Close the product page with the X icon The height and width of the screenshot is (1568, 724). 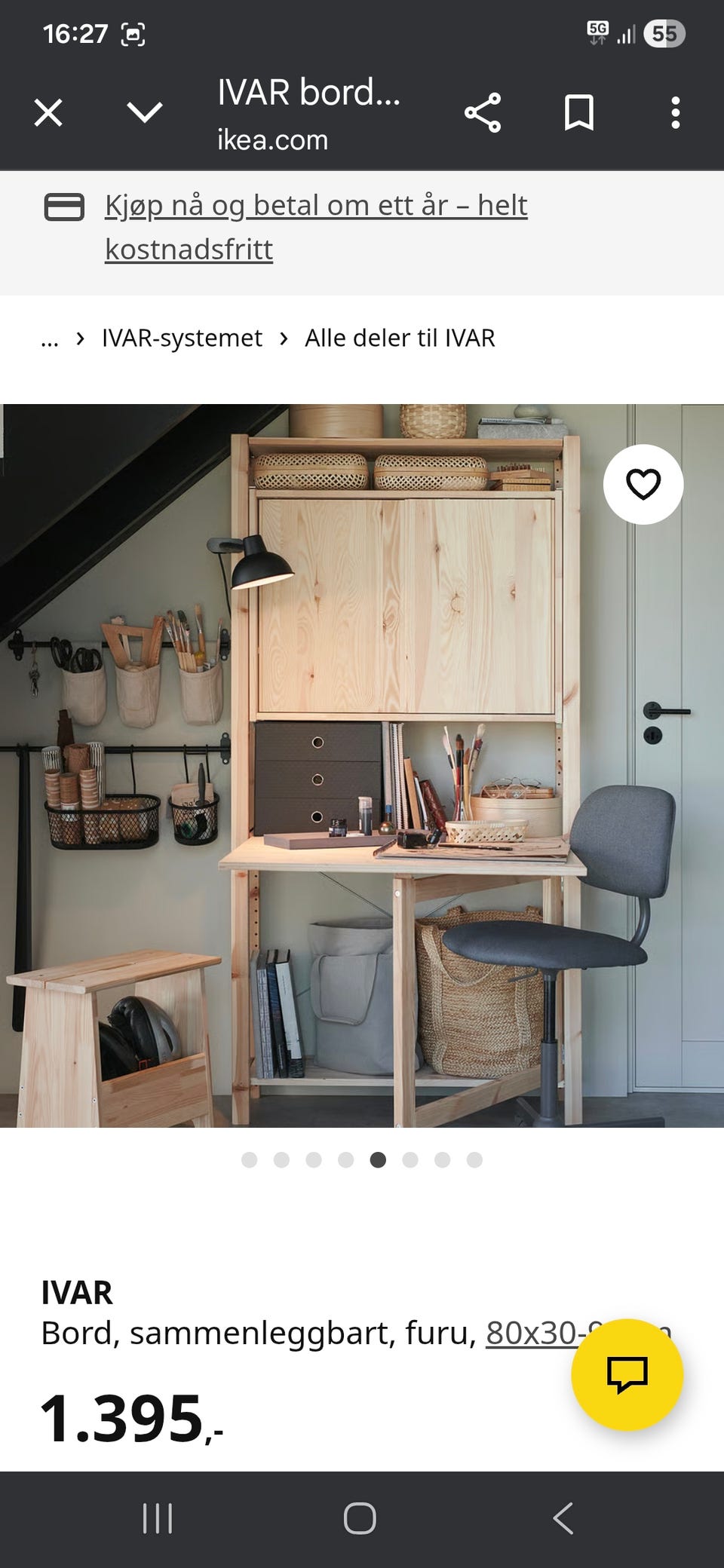click(x=47, y=113)
